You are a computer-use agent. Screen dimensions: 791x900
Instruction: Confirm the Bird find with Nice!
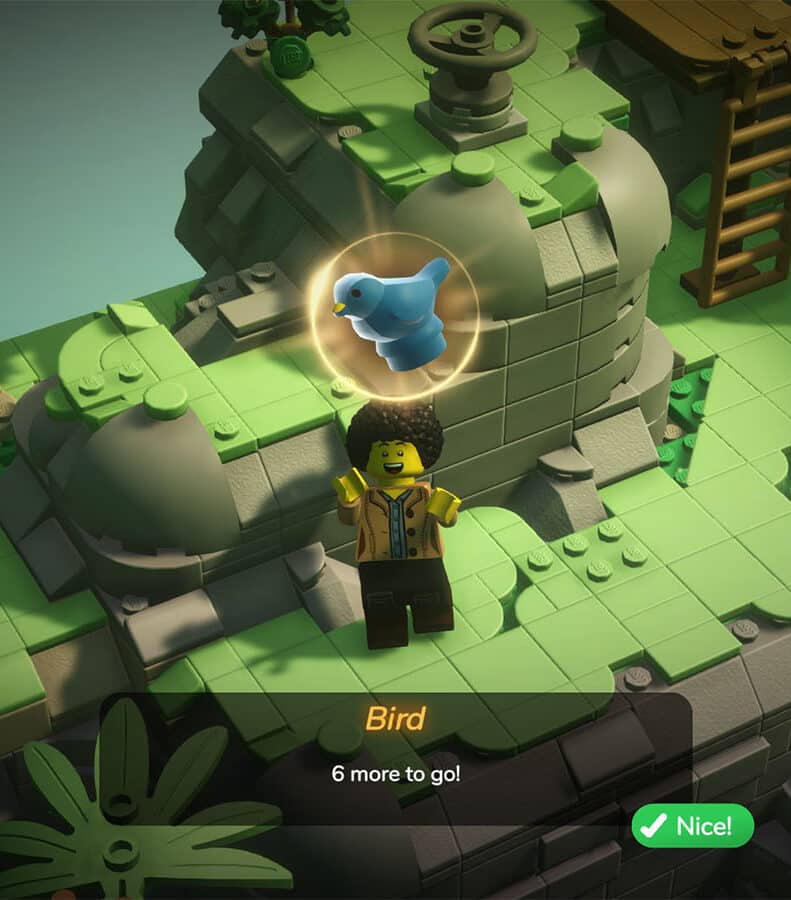pos(692,826)
